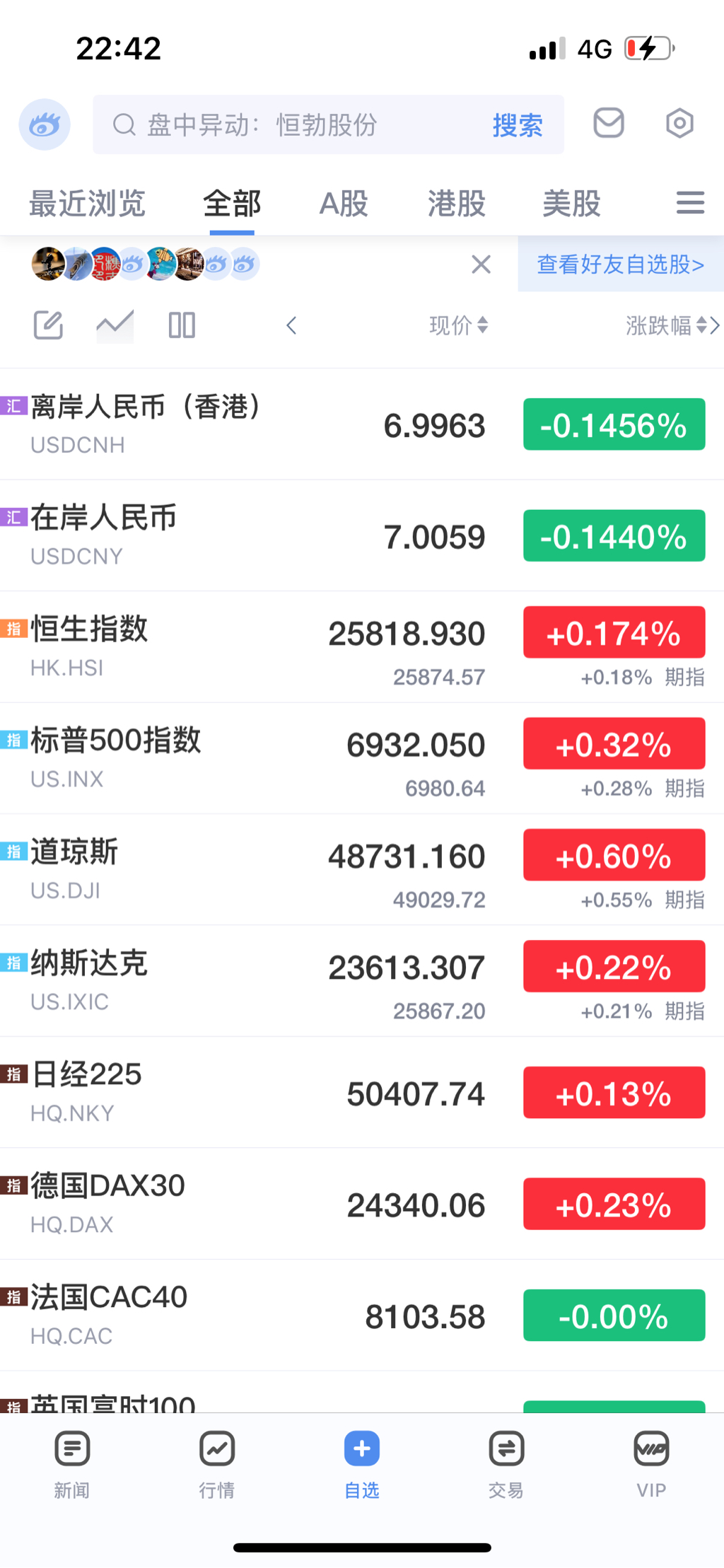Switch to the 最近浏览 tab

click(87, 204)
